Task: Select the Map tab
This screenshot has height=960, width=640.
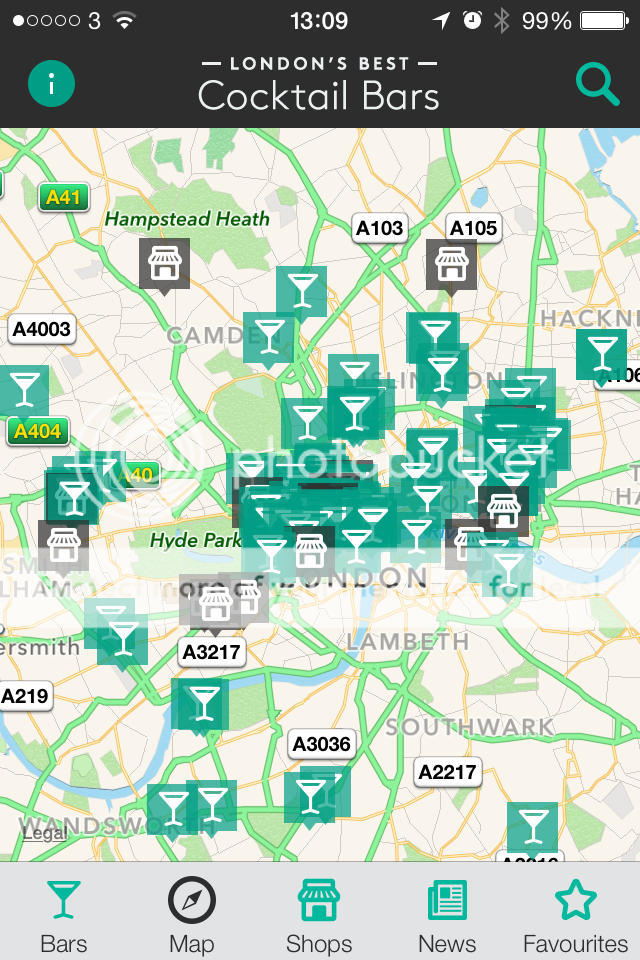Action: [192, 914]
